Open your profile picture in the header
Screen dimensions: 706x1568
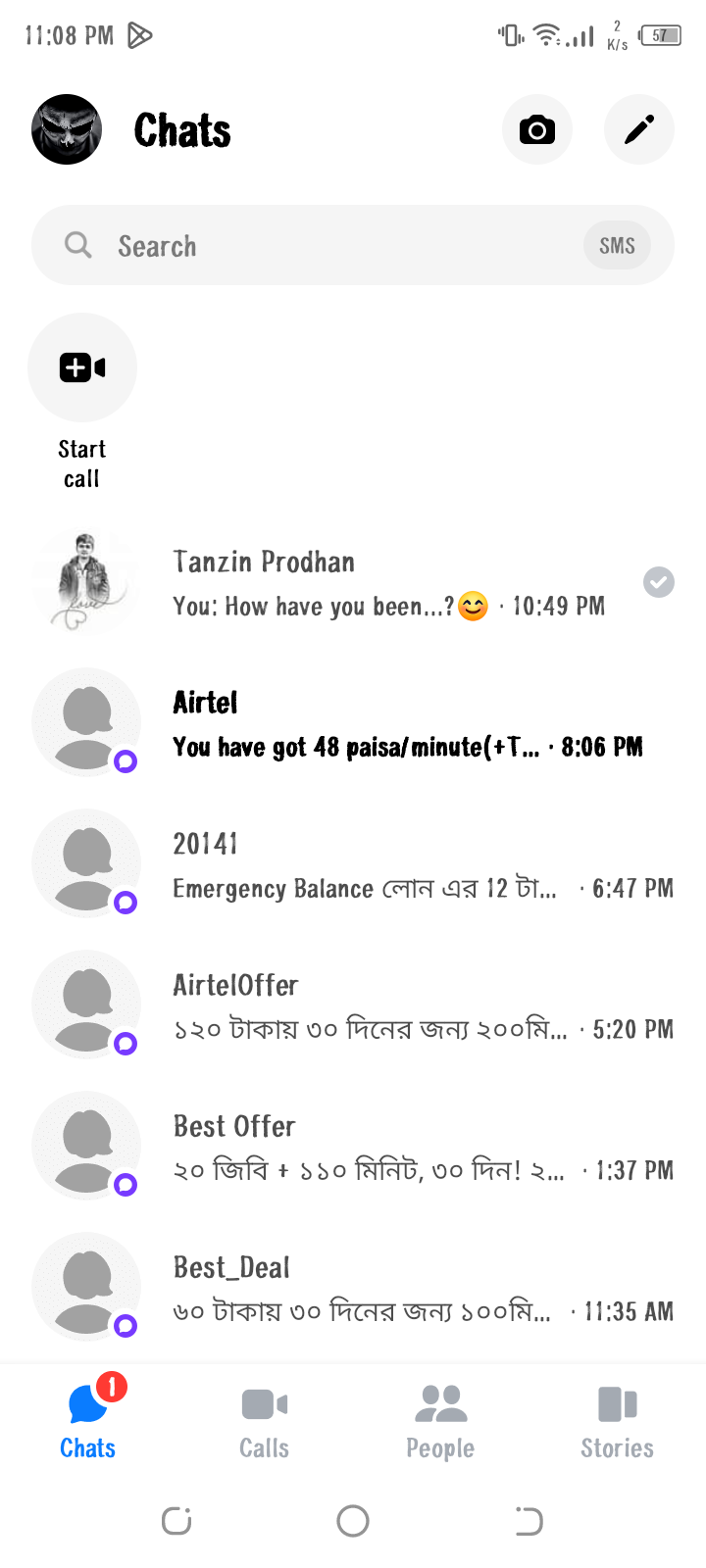click(67, 129)
